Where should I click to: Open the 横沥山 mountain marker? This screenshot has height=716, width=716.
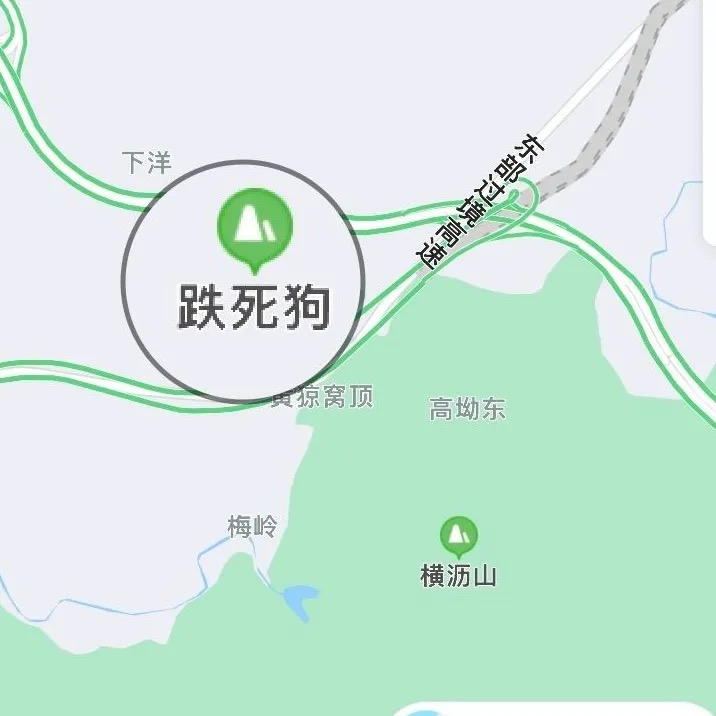pyautogui.click(x=459, y=535)
